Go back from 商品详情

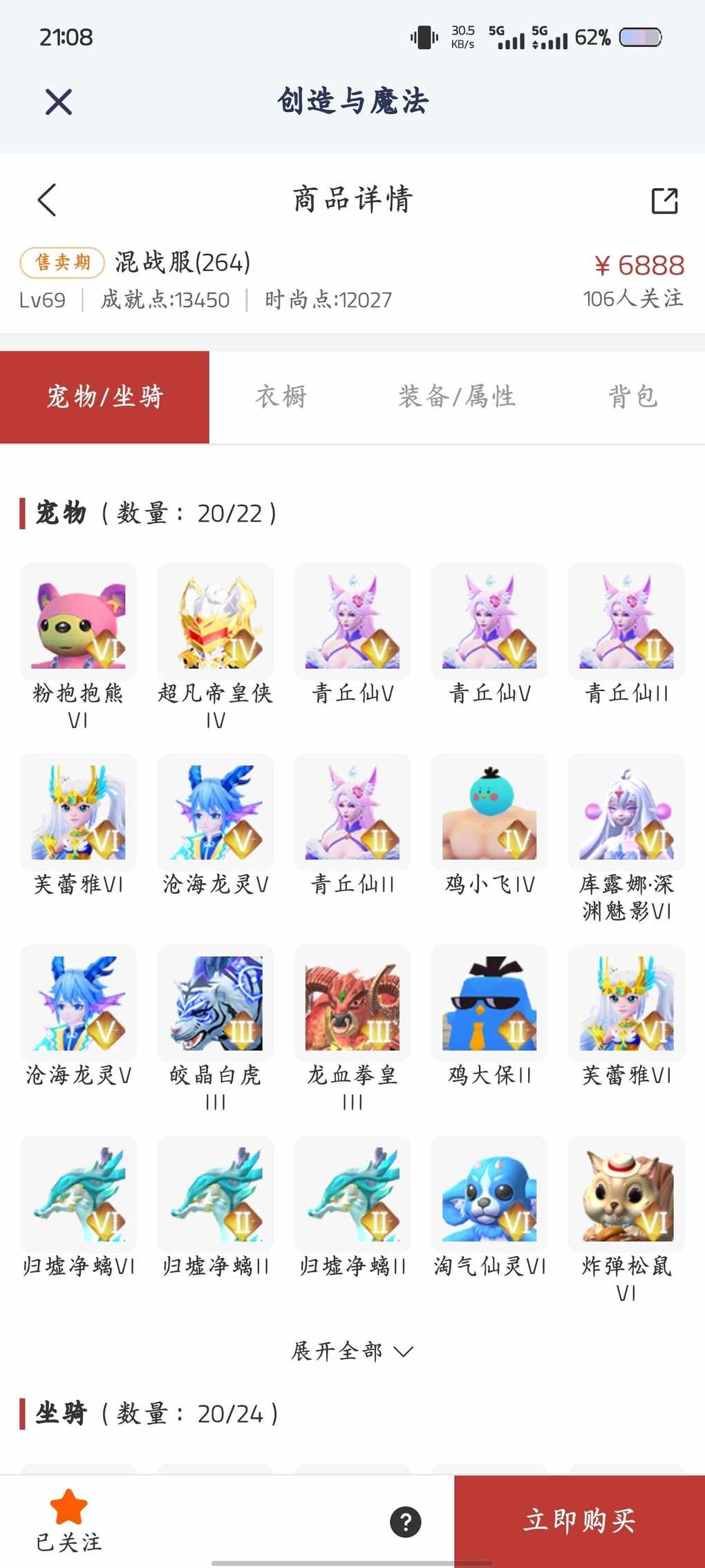[x=47, y=201]
